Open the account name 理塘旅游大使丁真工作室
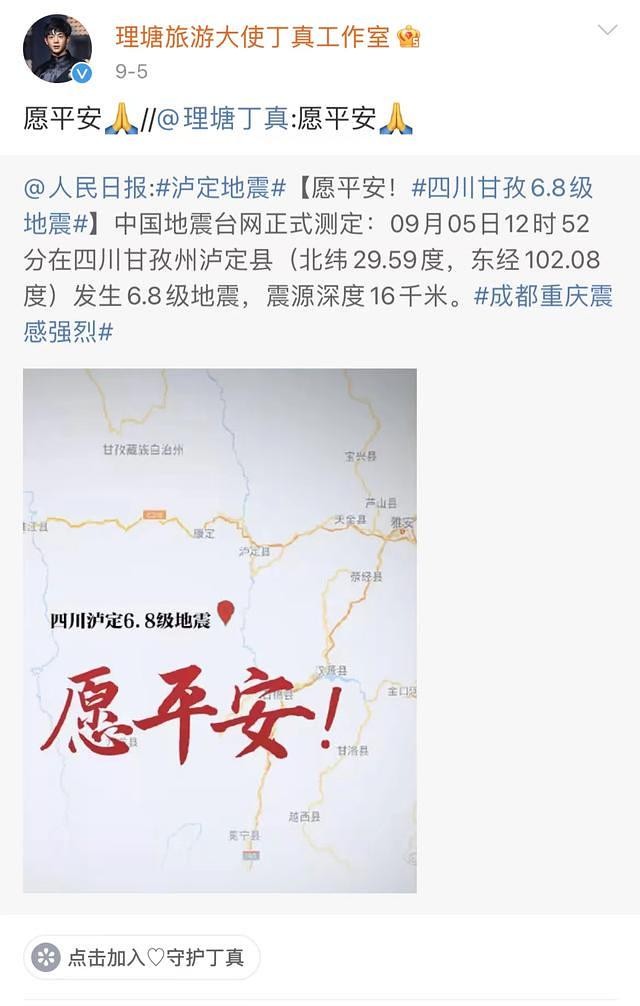 [252, 37]
